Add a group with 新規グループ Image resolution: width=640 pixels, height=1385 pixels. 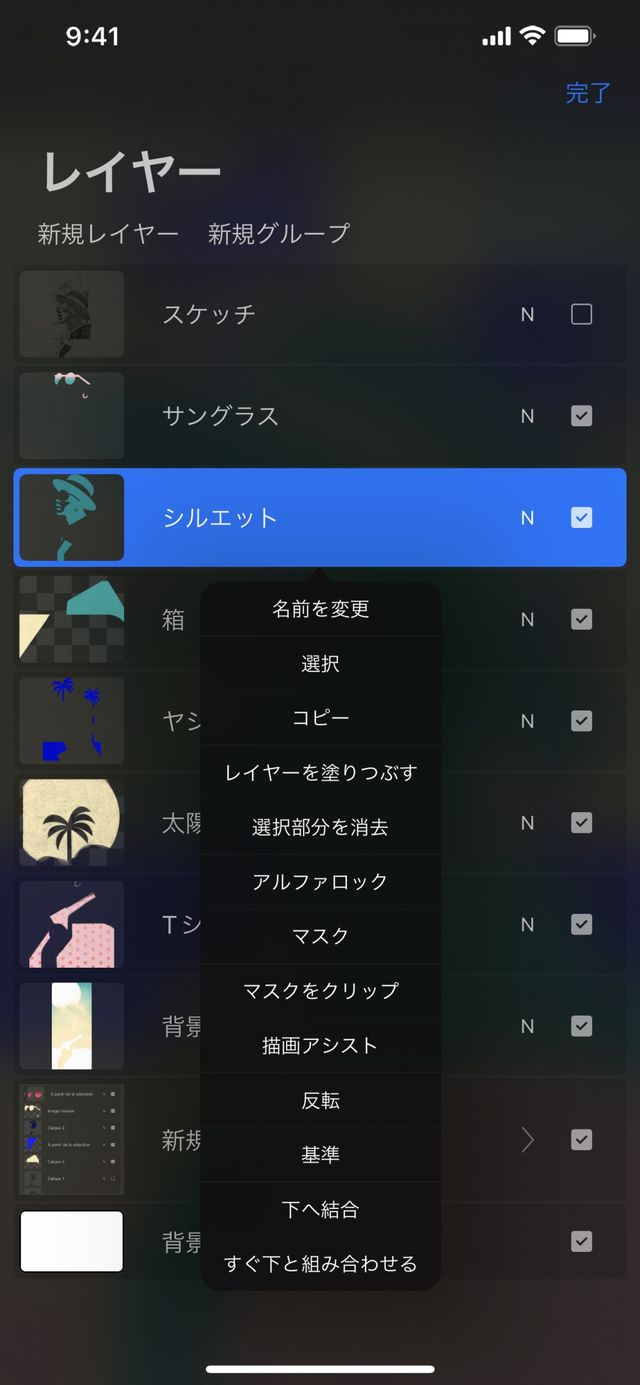point(279,234)
